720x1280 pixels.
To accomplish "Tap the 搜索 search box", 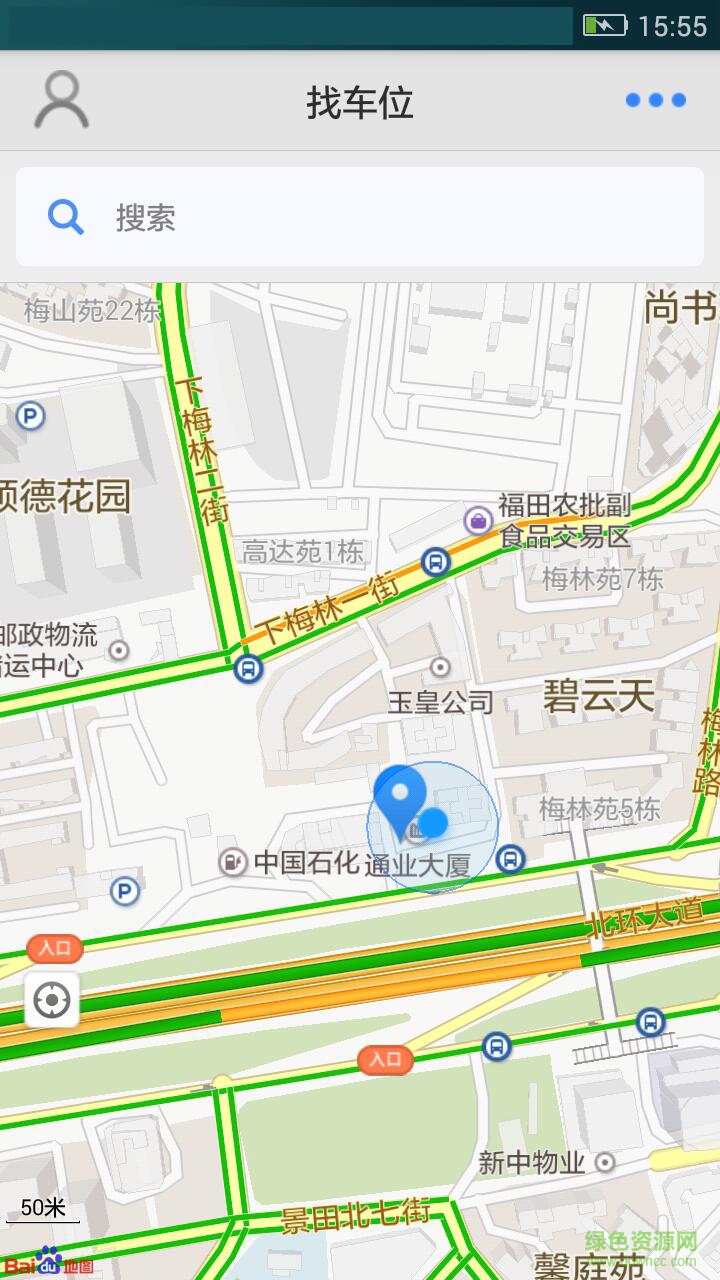I will point(360,217).
